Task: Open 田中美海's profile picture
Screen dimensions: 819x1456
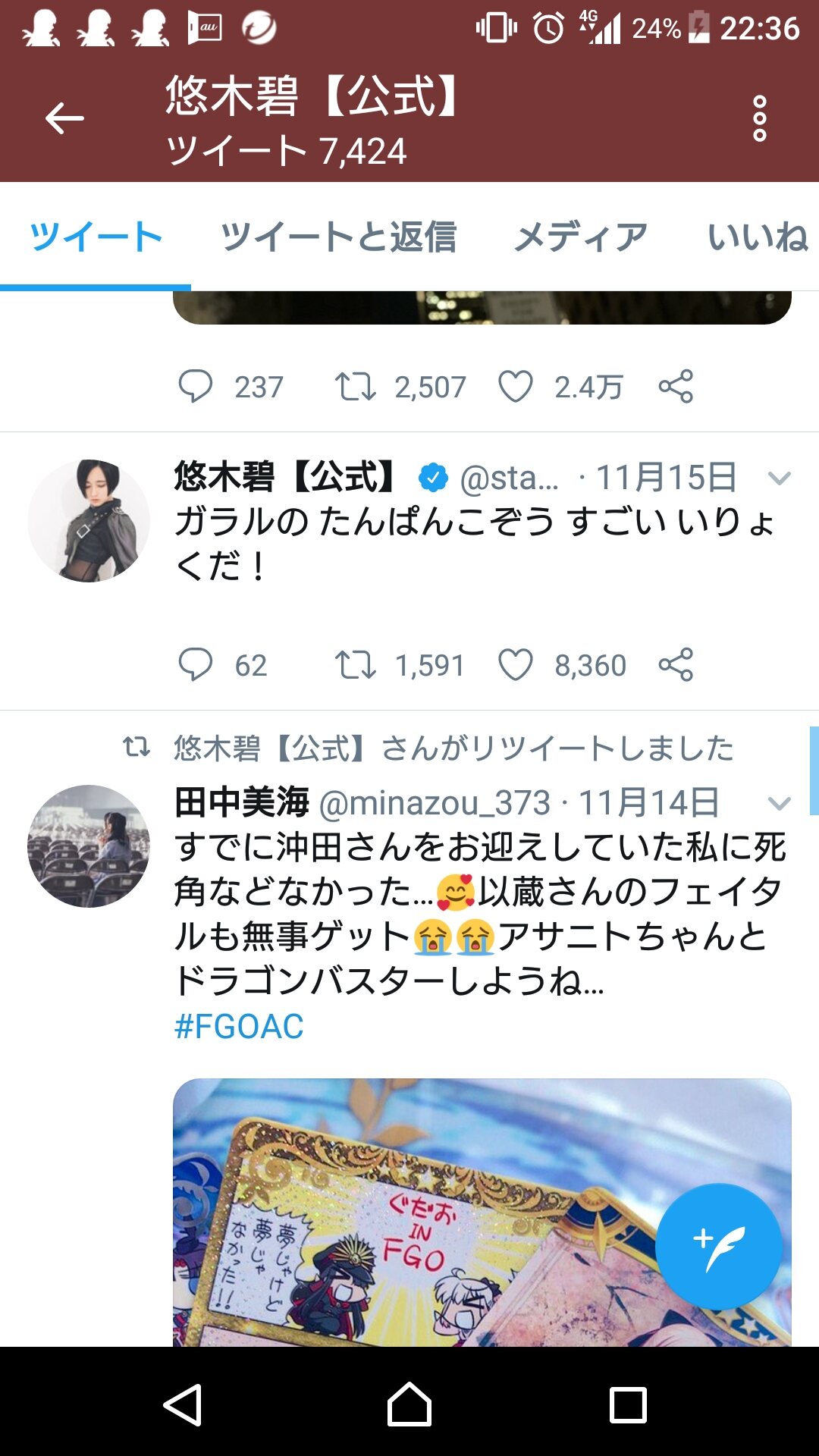Action: click(x=89, y=846)
